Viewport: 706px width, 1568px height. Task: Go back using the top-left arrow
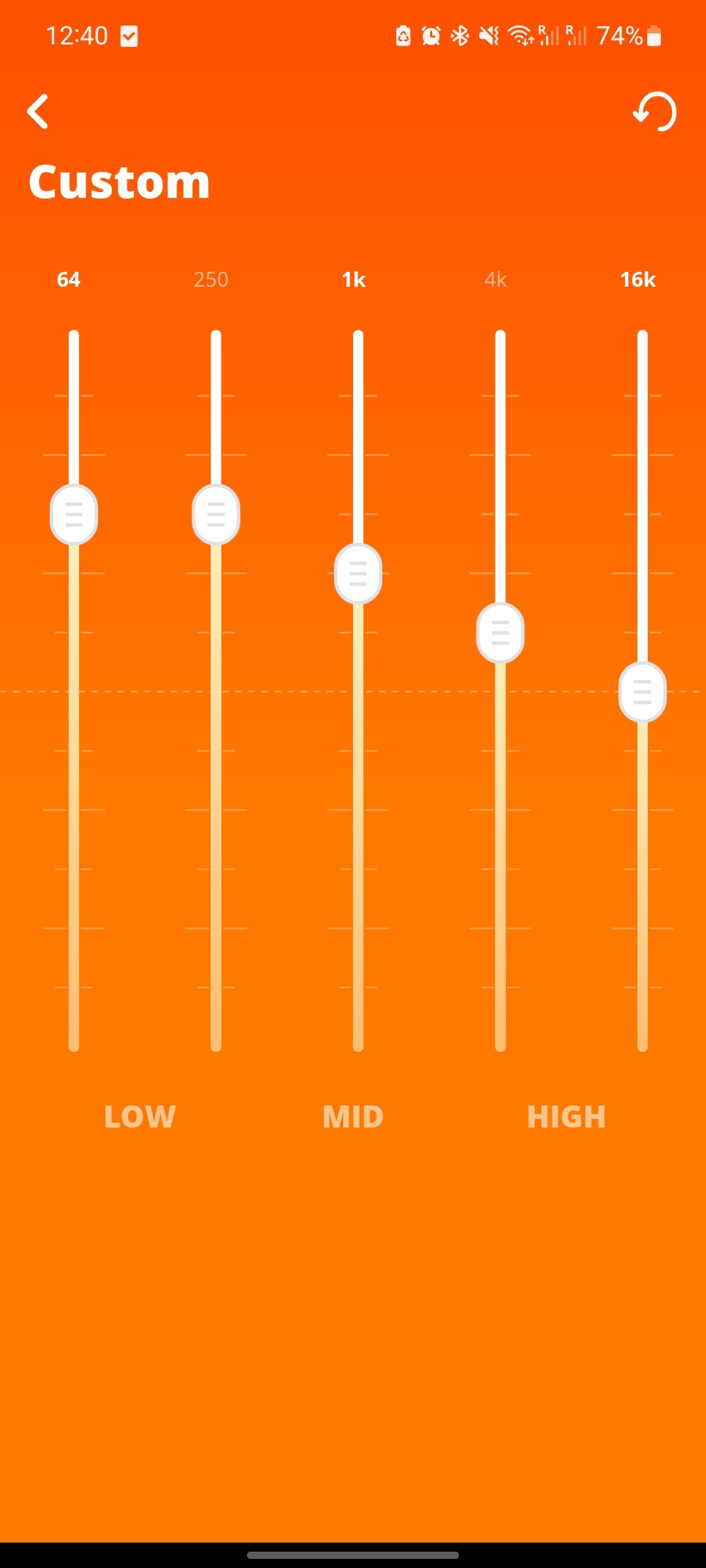click(38, 112)
